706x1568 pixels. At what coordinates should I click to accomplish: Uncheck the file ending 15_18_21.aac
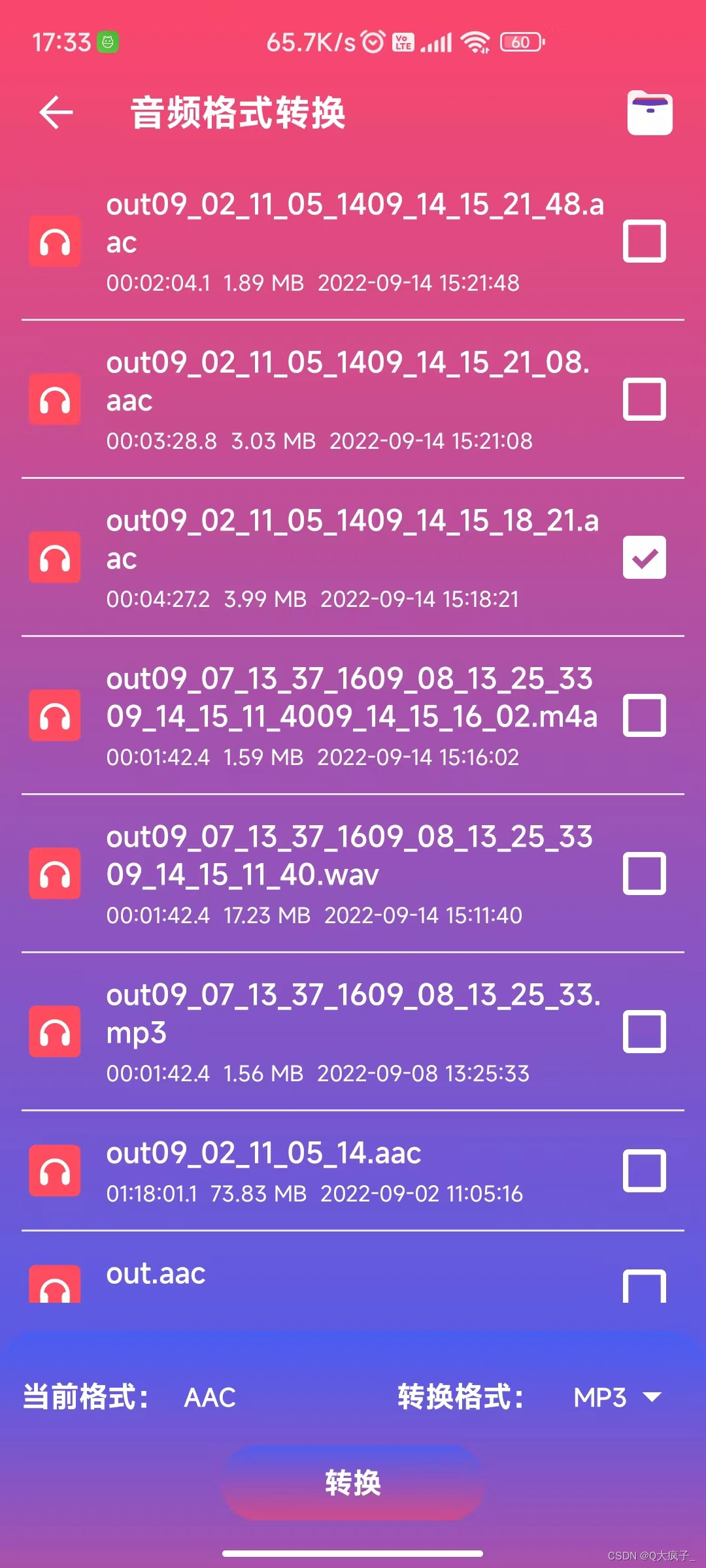coord(644,557)
